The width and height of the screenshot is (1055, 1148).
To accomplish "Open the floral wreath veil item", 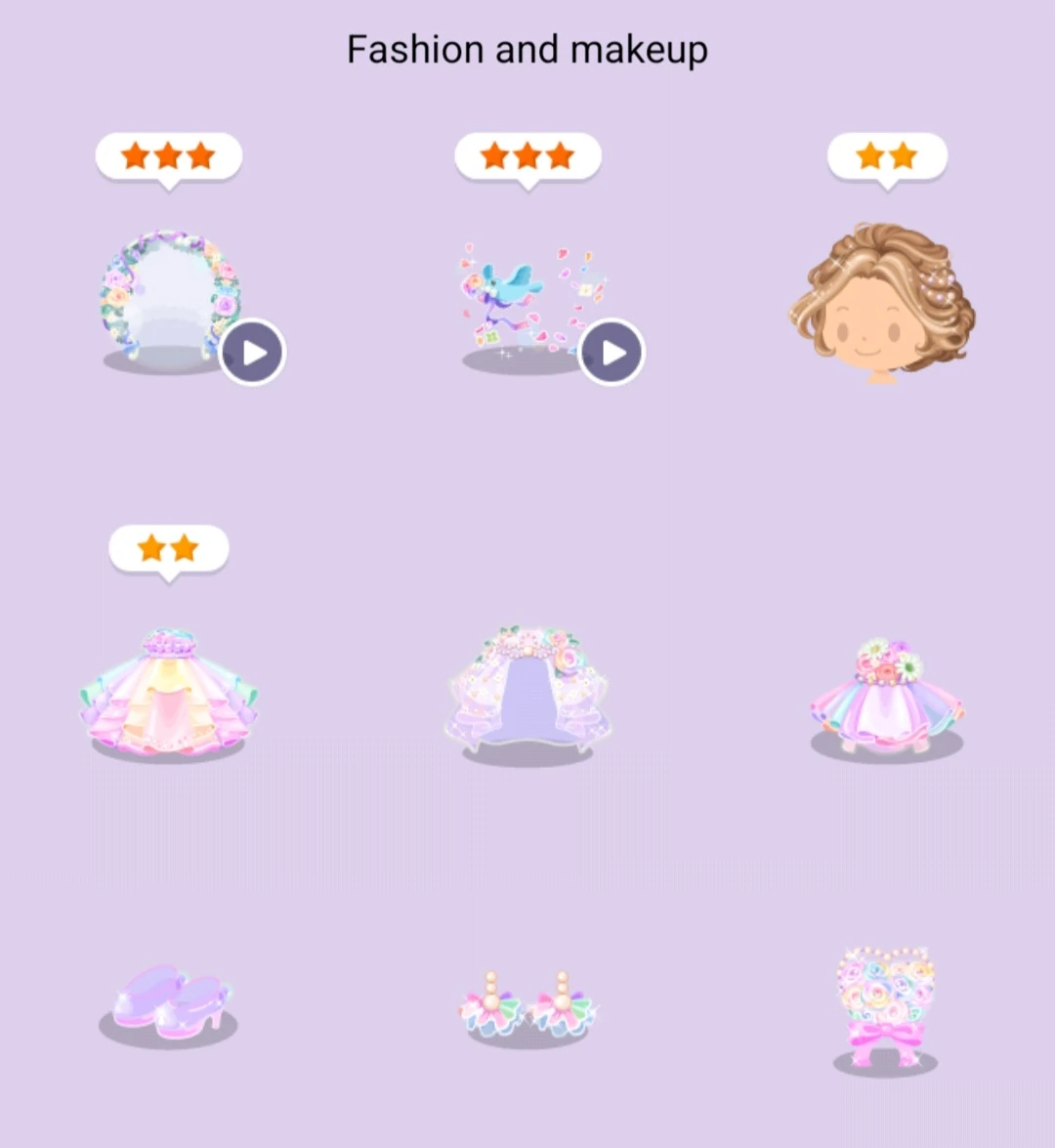I will coord(171,293).
